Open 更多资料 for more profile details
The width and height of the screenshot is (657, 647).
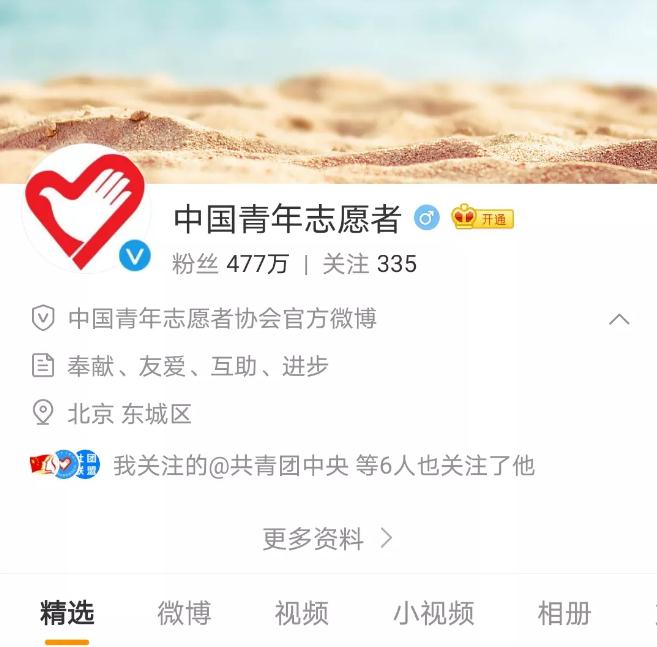pos(328,539)
